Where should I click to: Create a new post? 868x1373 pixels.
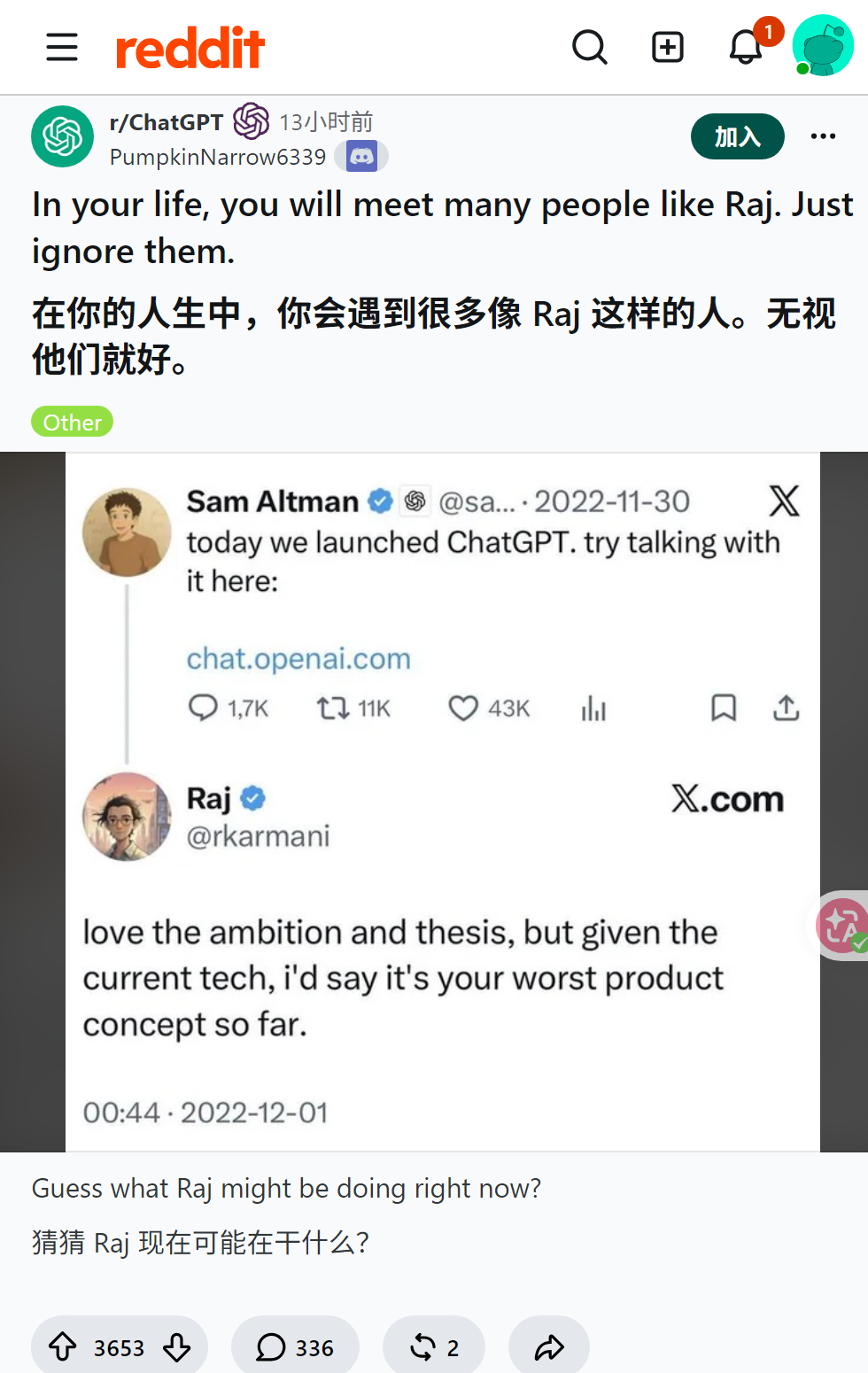coord(668,47)
